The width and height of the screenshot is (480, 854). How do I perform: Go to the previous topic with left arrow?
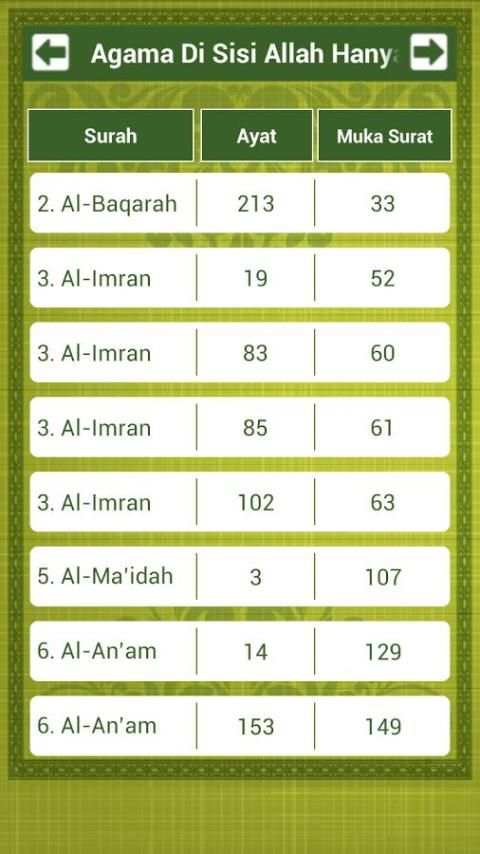click(51, 53)
